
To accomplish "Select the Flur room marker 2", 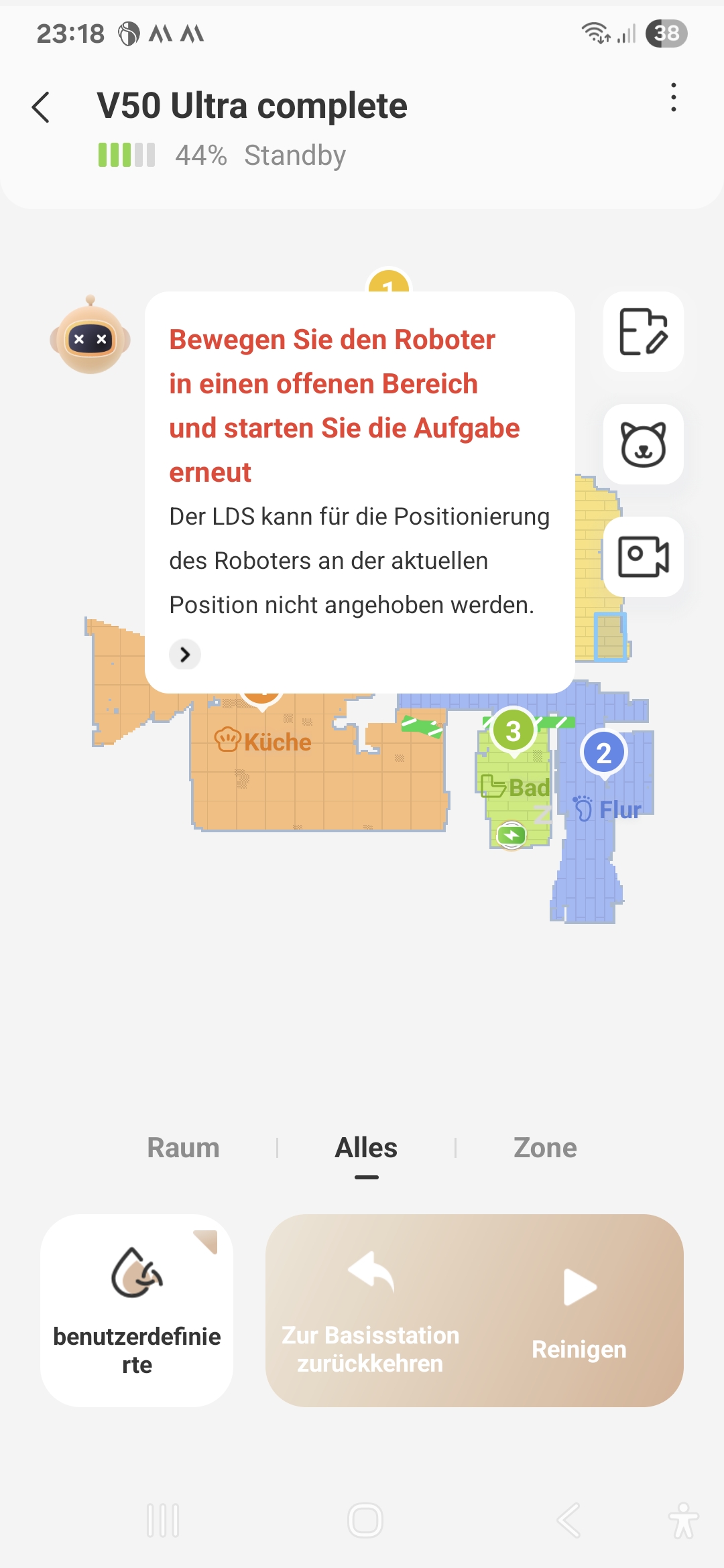I will (604, 753).
